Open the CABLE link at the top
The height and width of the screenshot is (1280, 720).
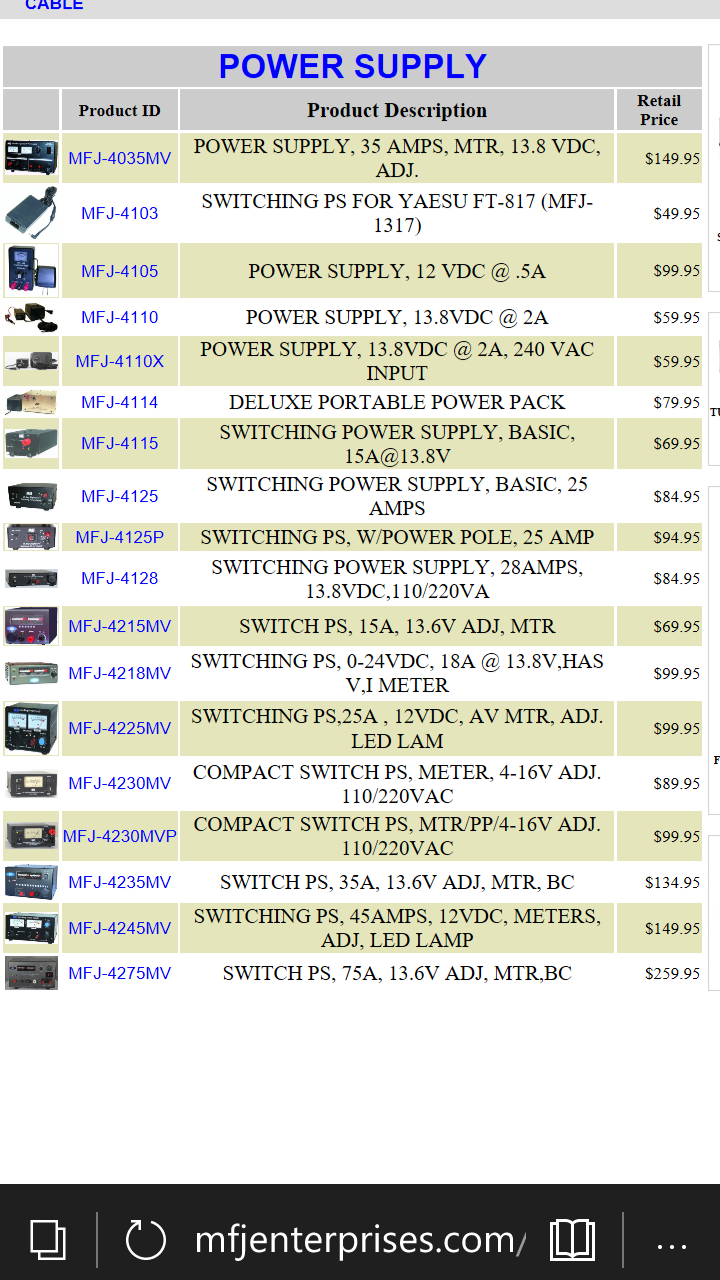pos(54,5)
